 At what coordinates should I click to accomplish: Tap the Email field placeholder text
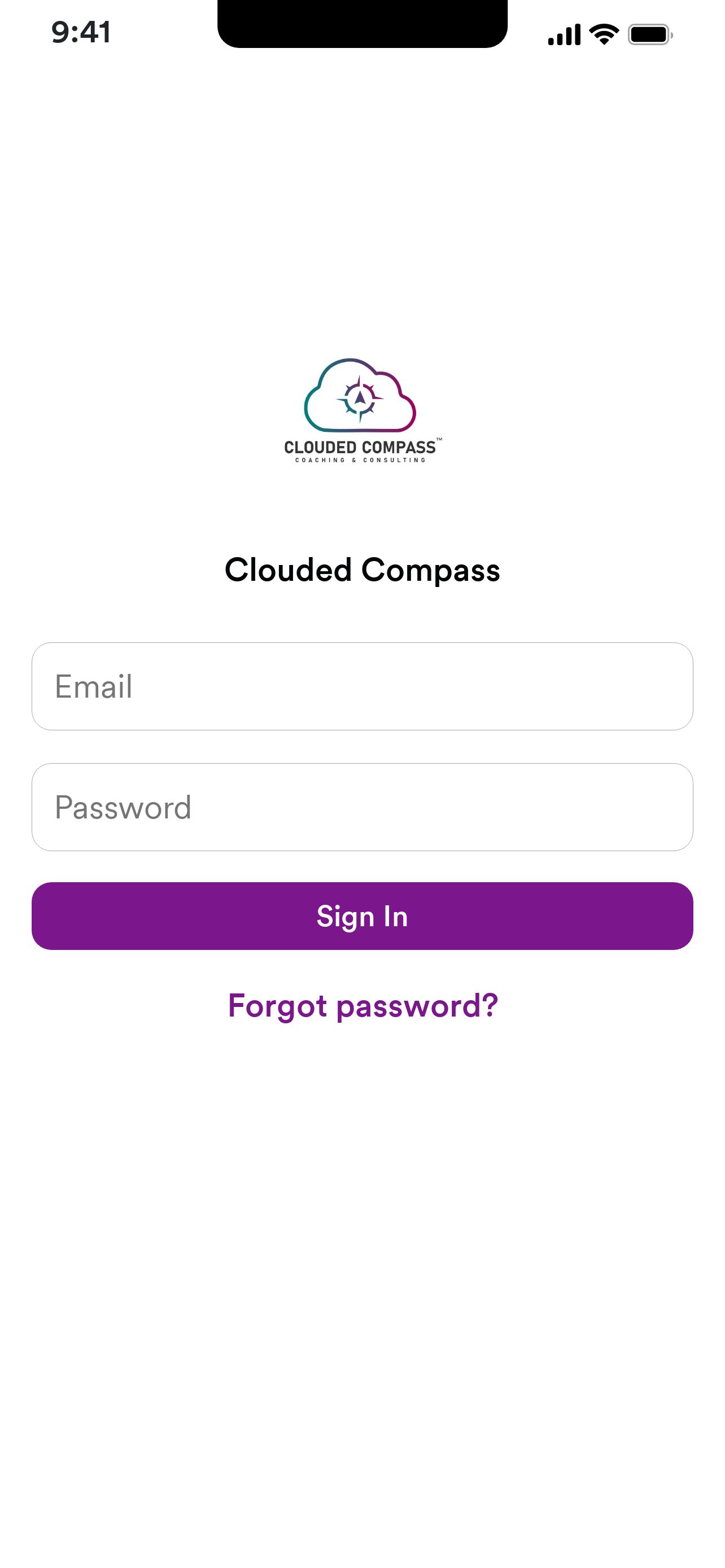(x=93, y=686)
